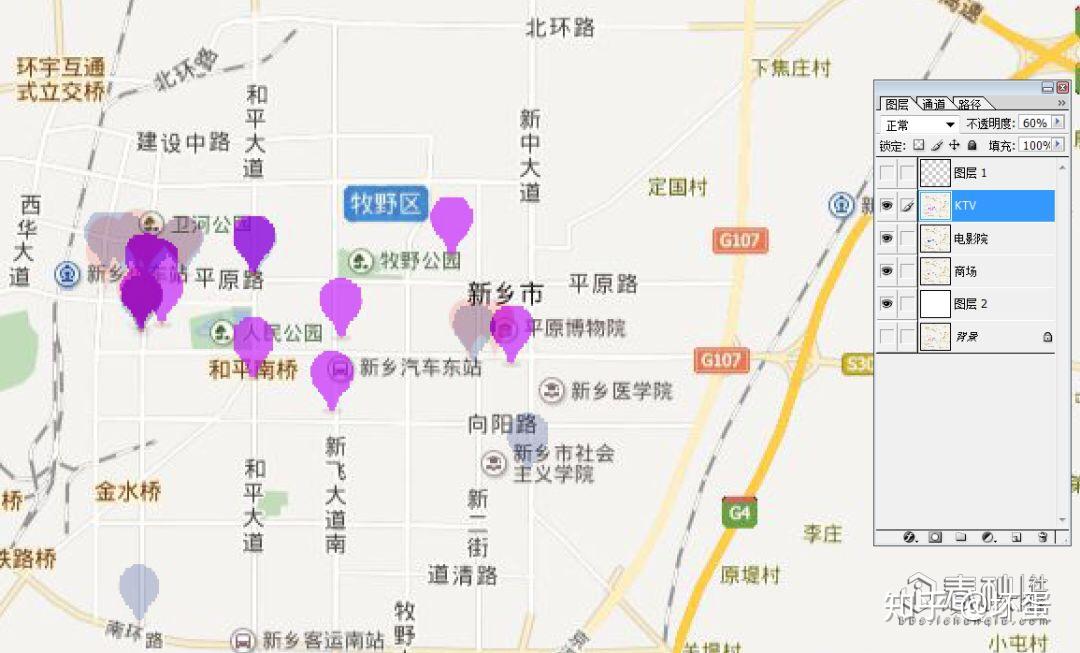Open the 不透明度 slider arrow
The image size is (1080, 653).
click(1058, 123)
